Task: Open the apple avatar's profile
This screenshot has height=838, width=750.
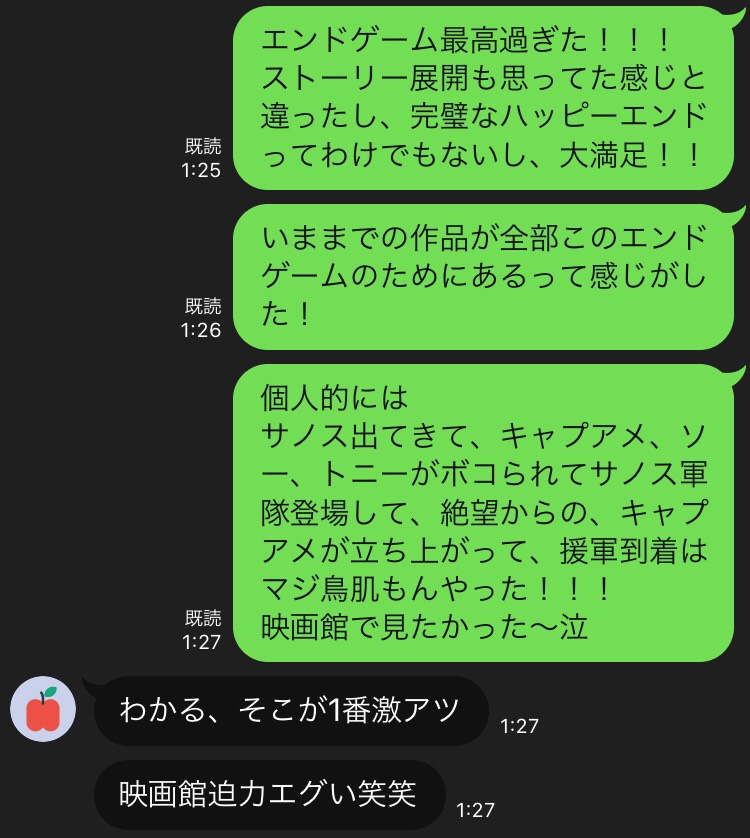Action: click(43, 709)
